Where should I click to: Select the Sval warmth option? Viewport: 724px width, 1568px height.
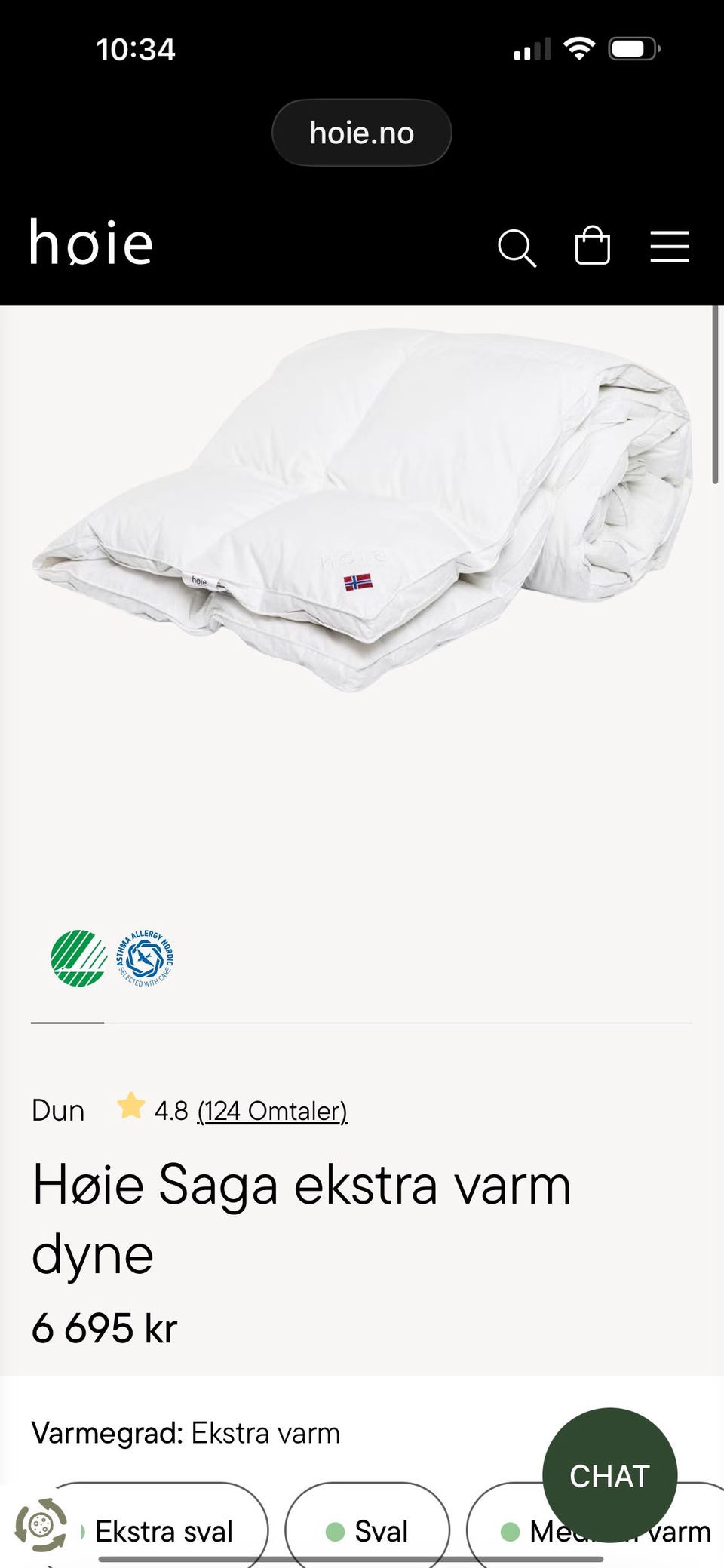click(367, 1531)
